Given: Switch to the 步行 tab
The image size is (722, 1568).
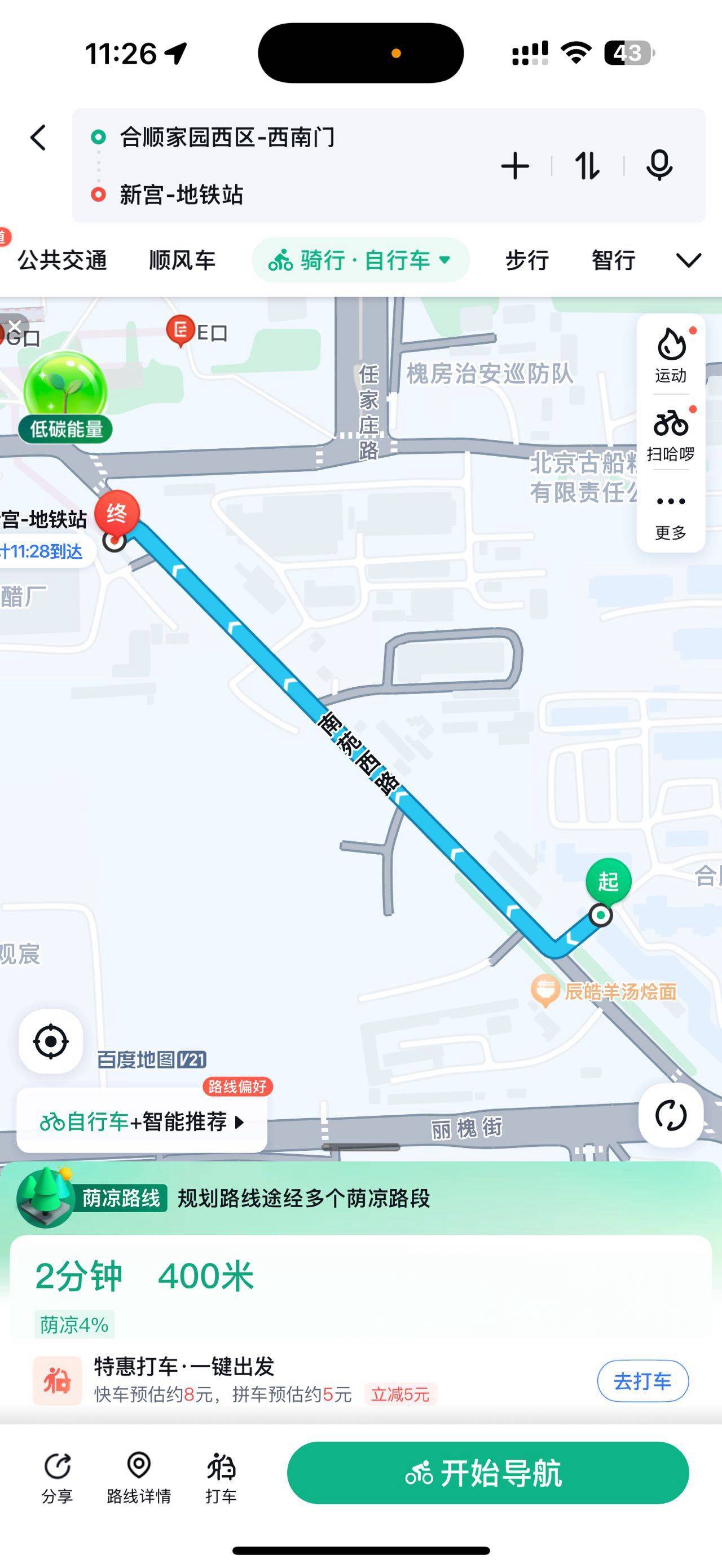Looking at the screenshot, I should tap(527, 260).
